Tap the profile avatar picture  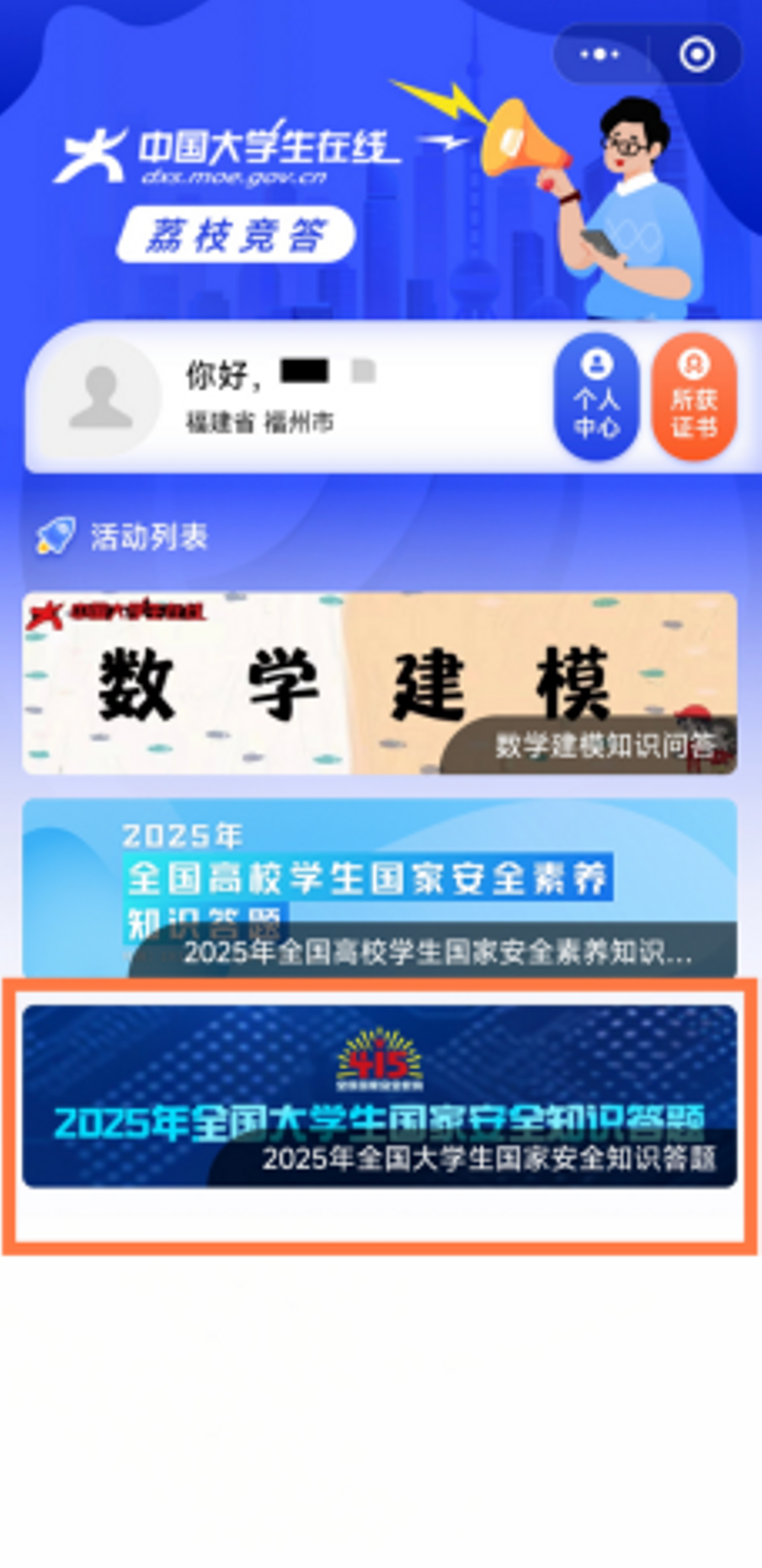101,396
